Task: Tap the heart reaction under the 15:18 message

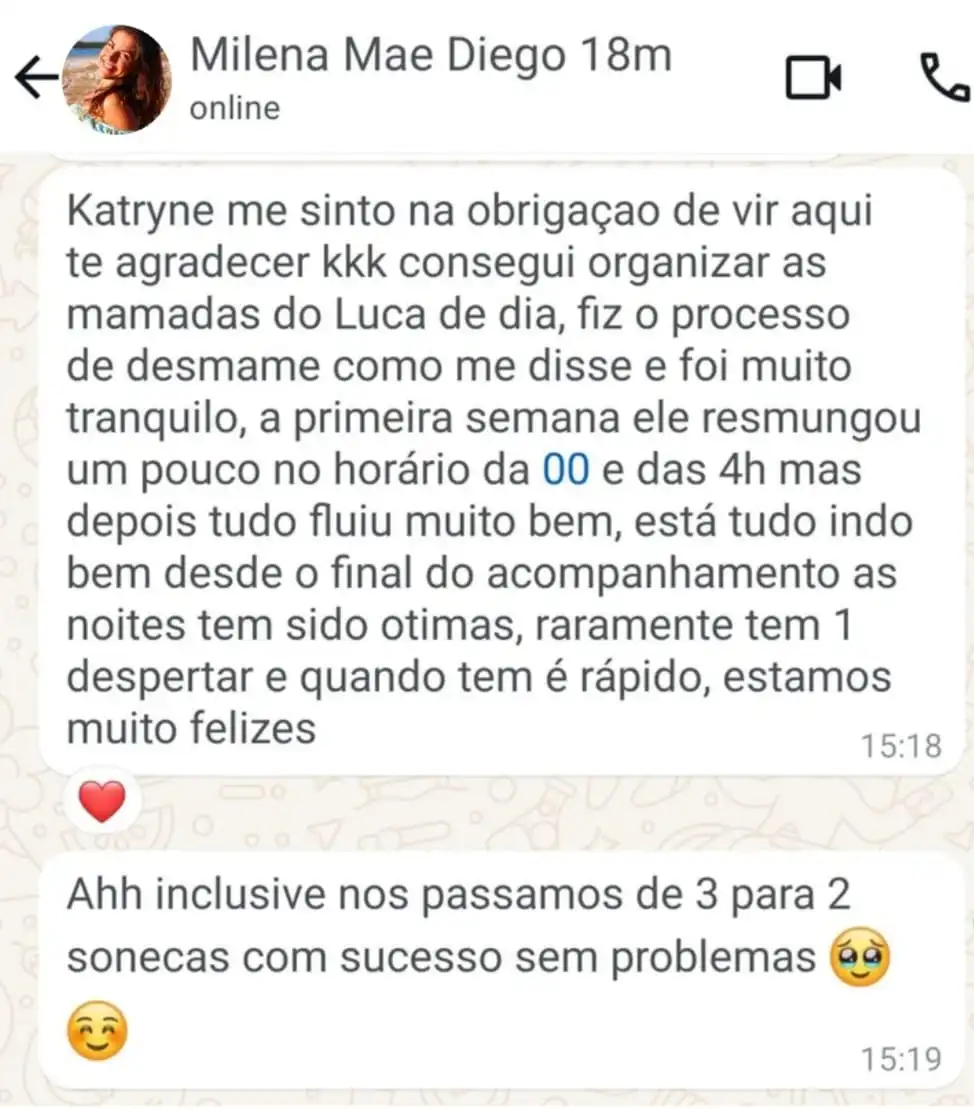Action: pos(102,802)
